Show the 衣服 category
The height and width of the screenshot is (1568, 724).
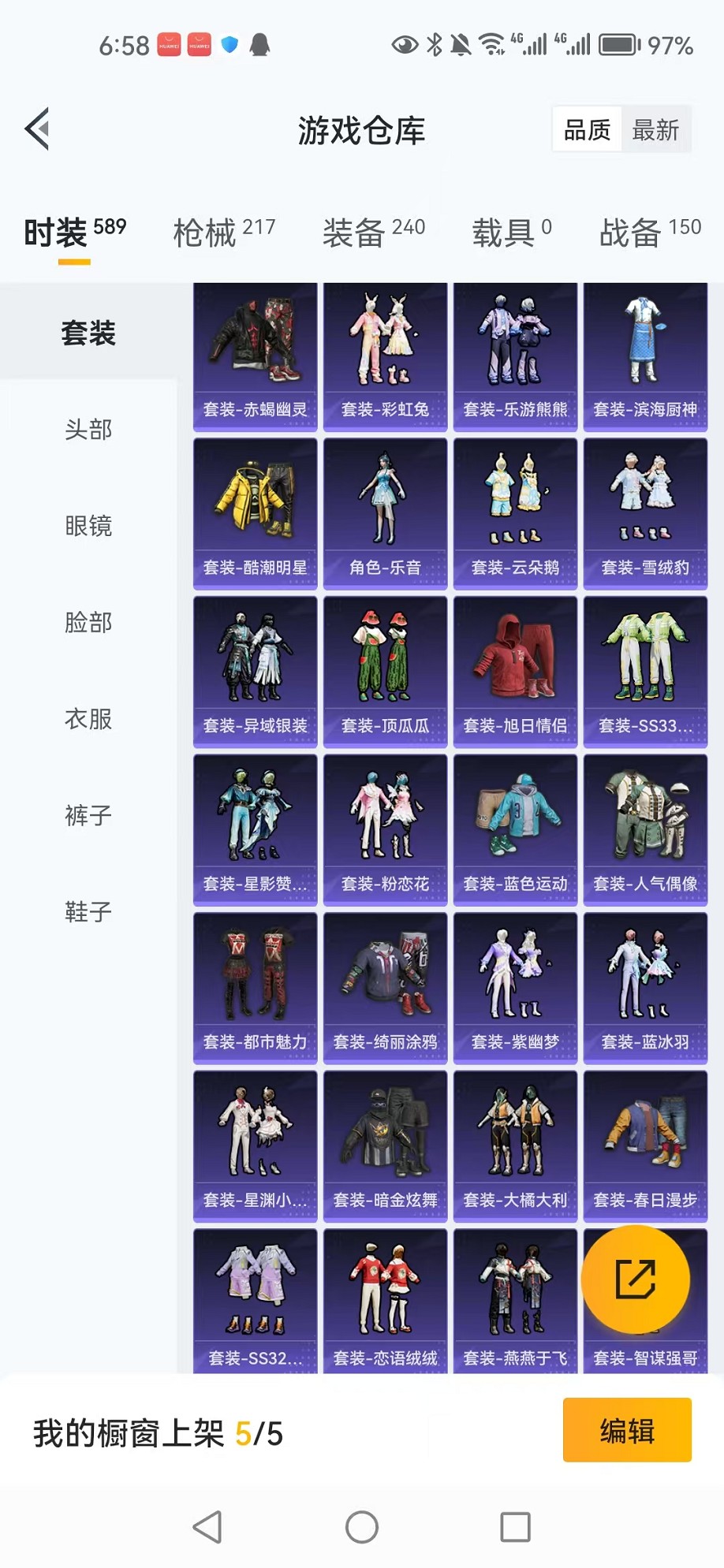(88, 719)
